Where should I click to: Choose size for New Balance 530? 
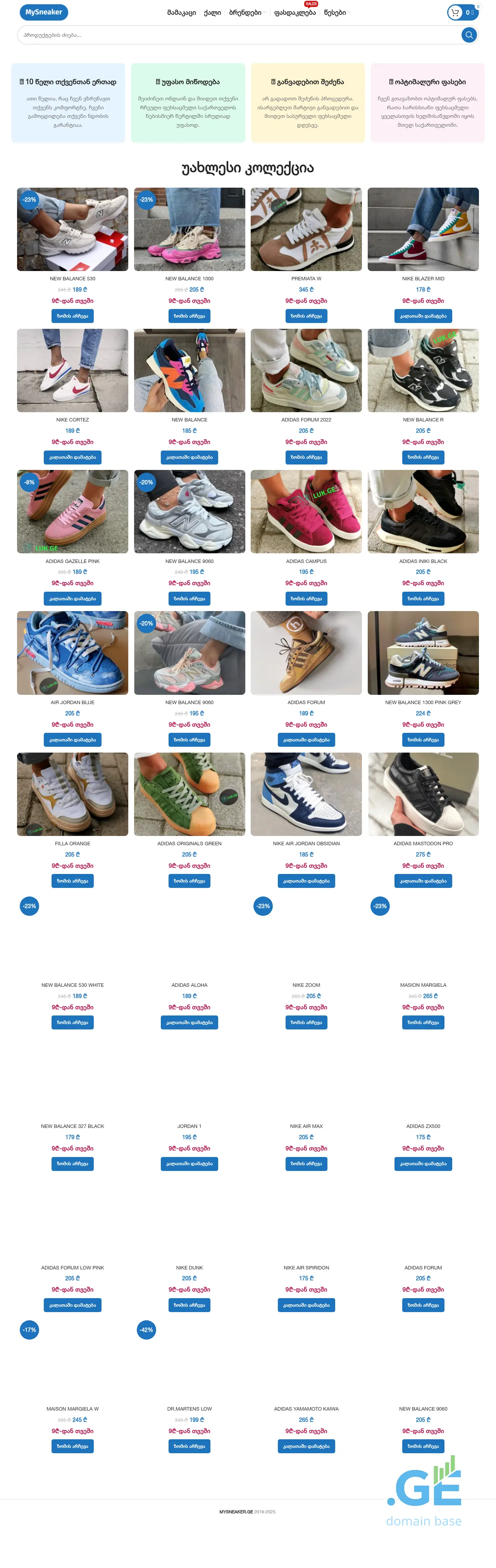[x=72, y=316]
